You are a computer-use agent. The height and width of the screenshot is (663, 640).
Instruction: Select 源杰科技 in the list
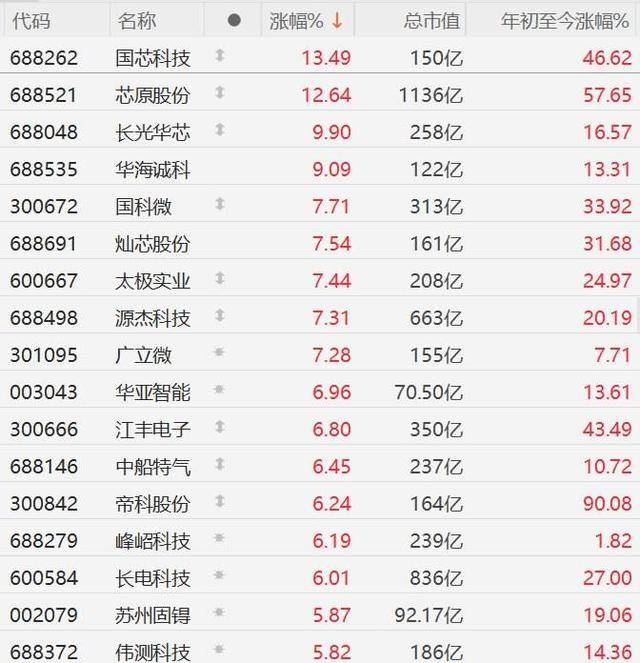(152, 318)
